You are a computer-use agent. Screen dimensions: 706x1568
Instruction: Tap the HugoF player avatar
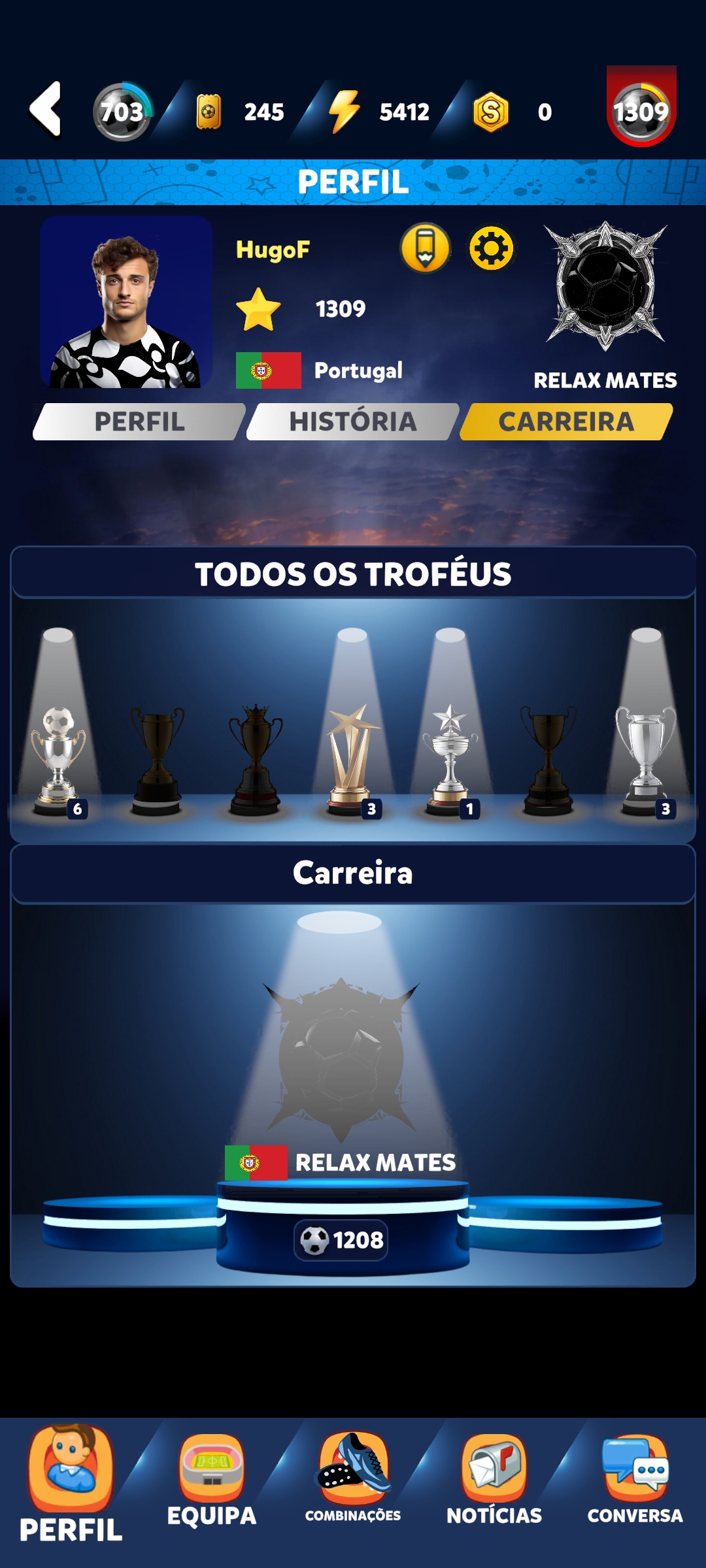coord(126,302)
